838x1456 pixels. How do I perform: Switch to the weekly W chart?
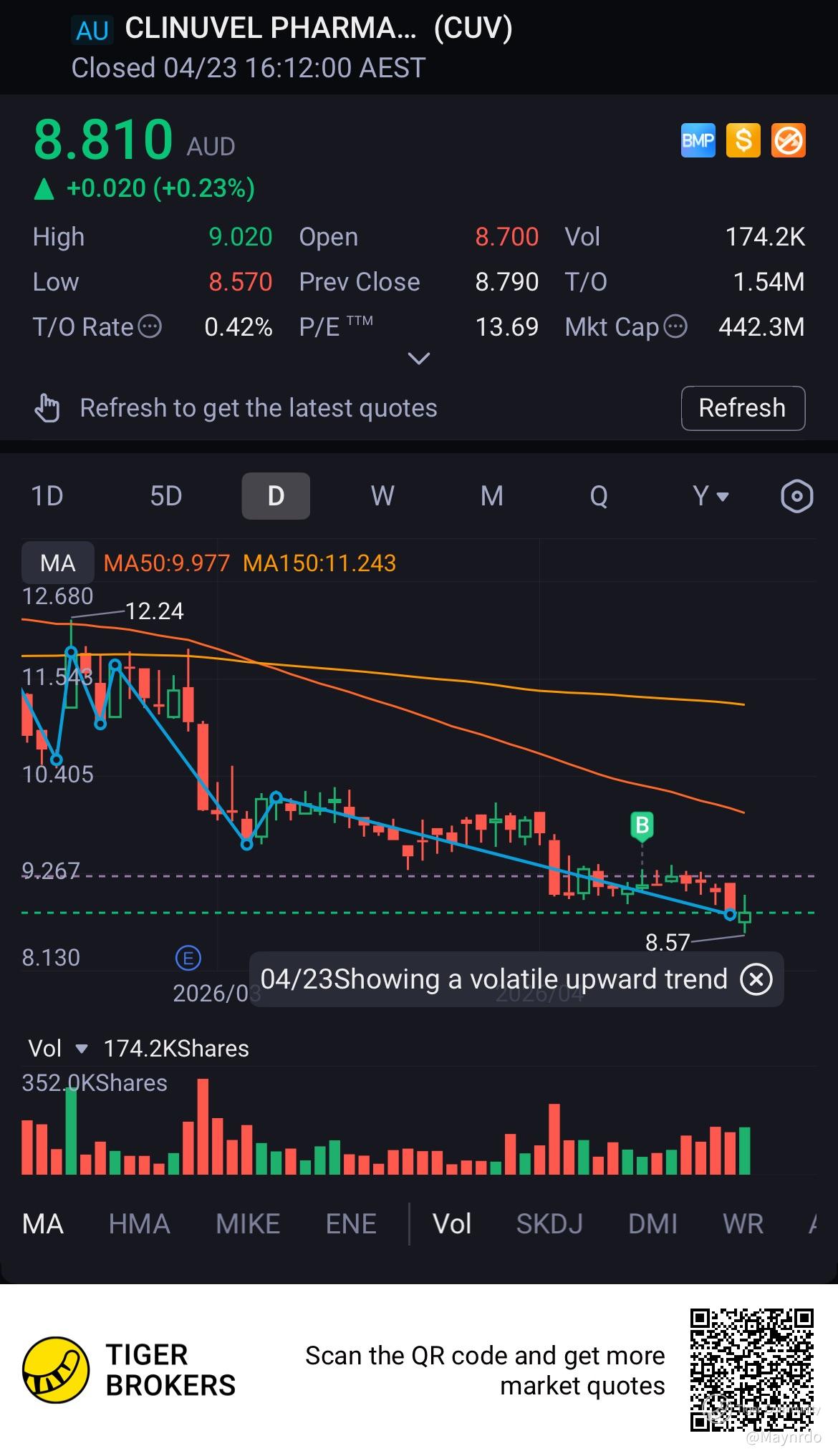382,495
